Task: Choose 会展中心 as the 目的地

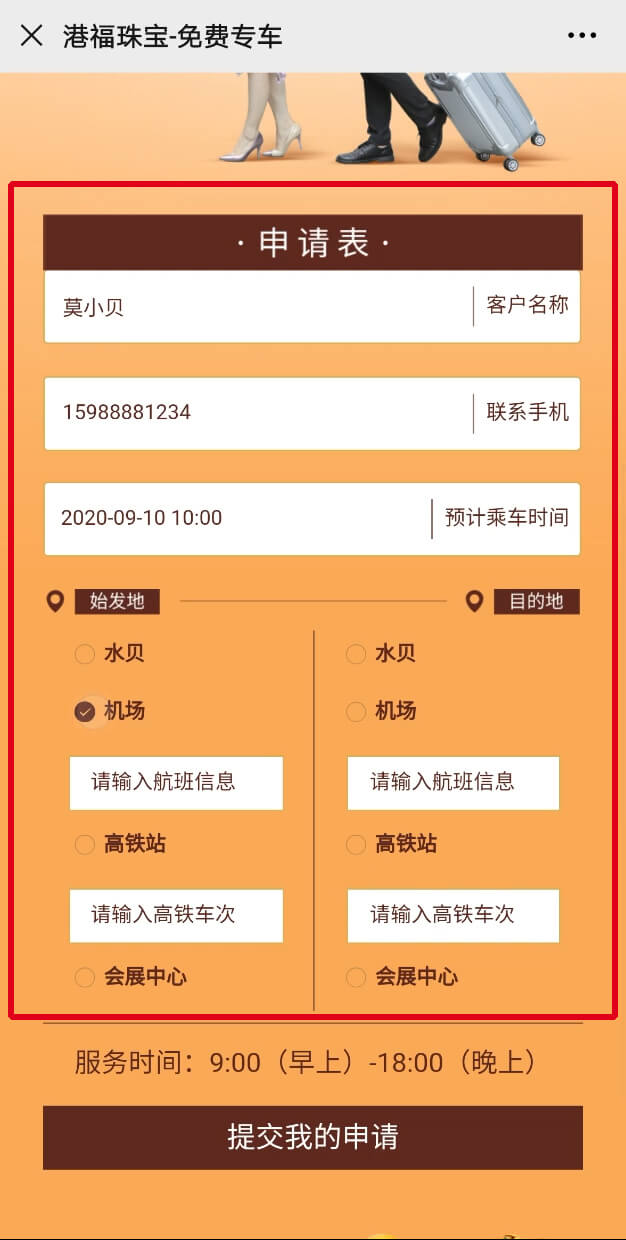Action: (355, 978)
